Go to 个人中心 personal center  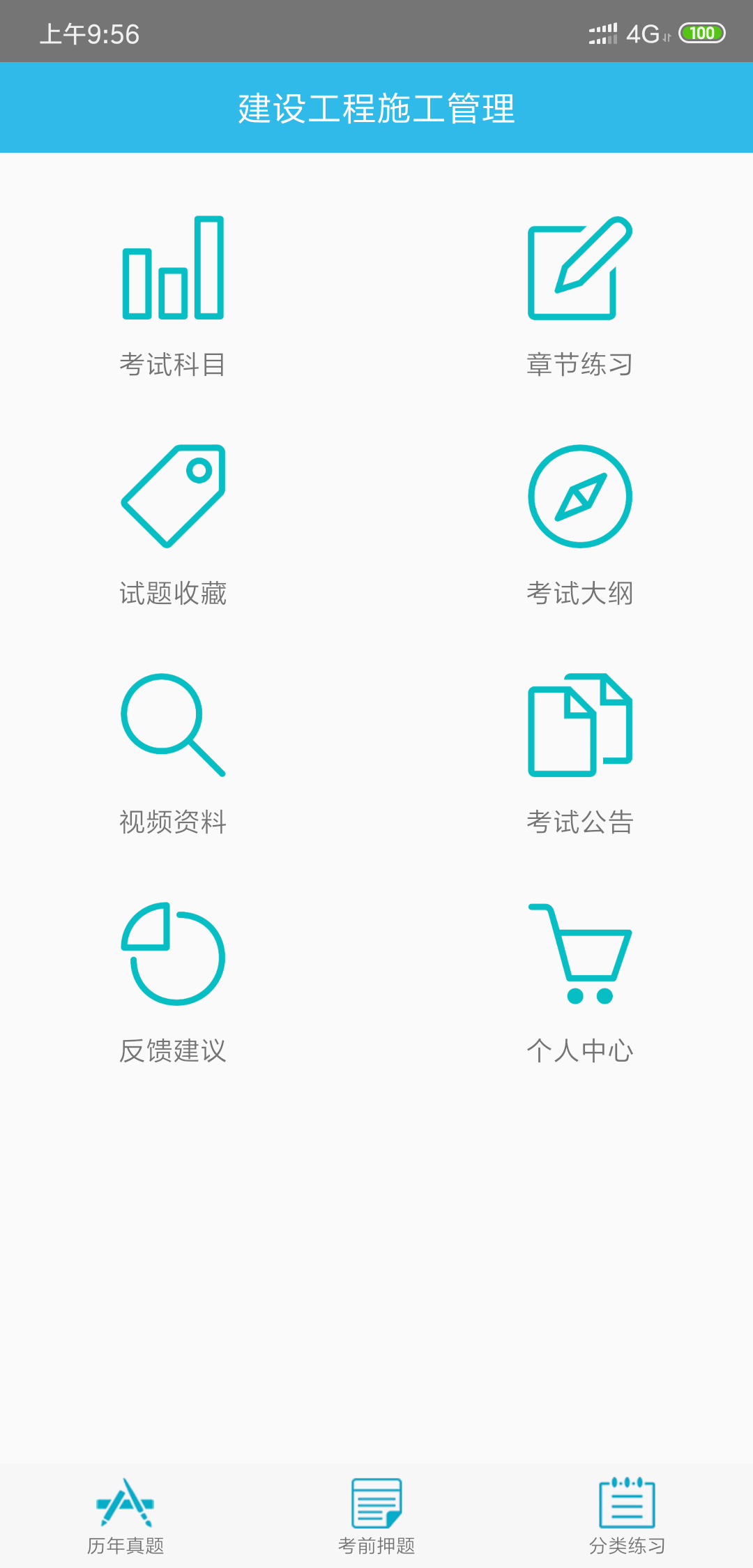click(x=580, y=983)
